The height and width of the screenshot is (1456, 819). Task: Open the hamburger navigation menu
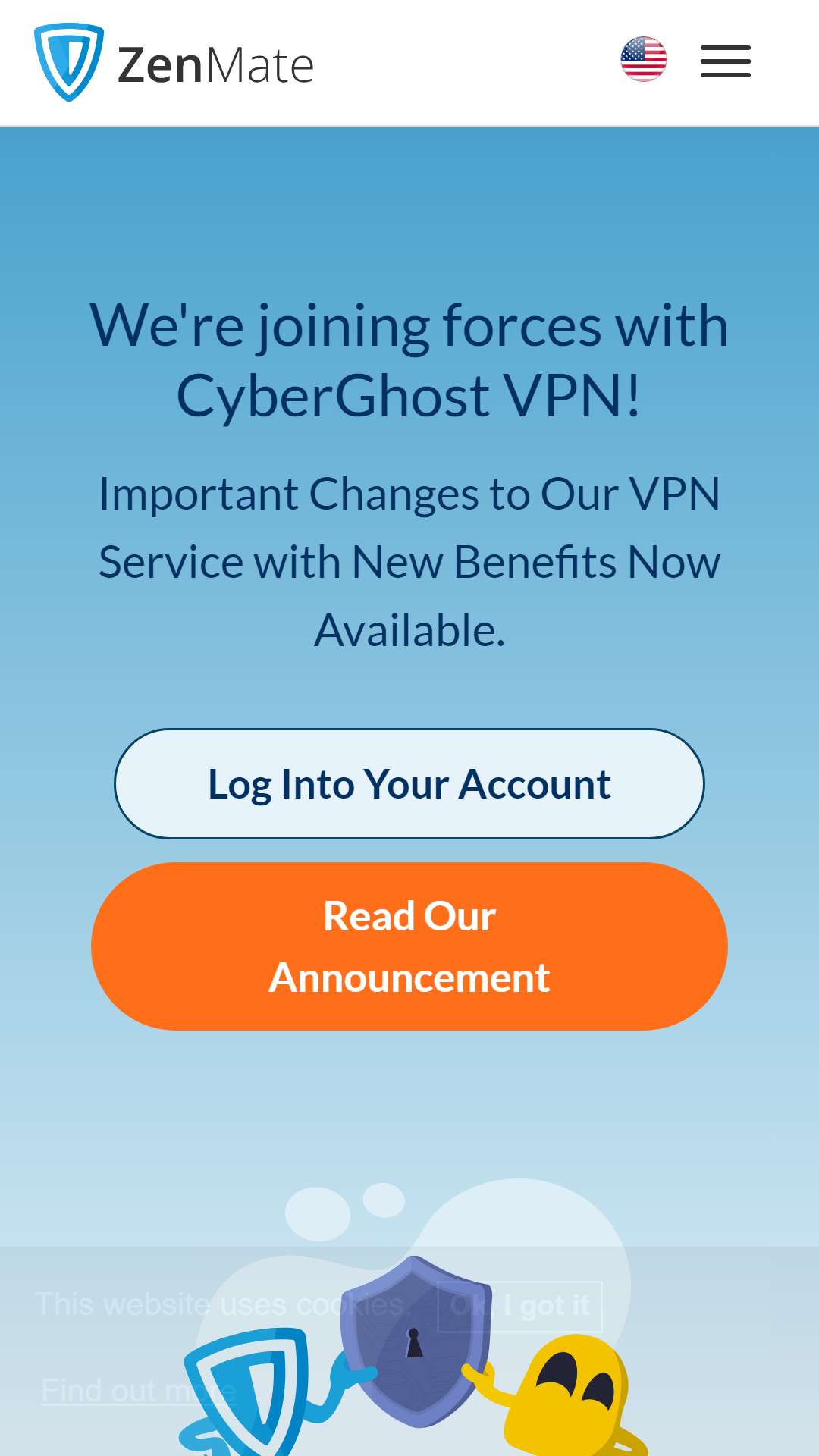pyautogui.click(x=725, y=61)
